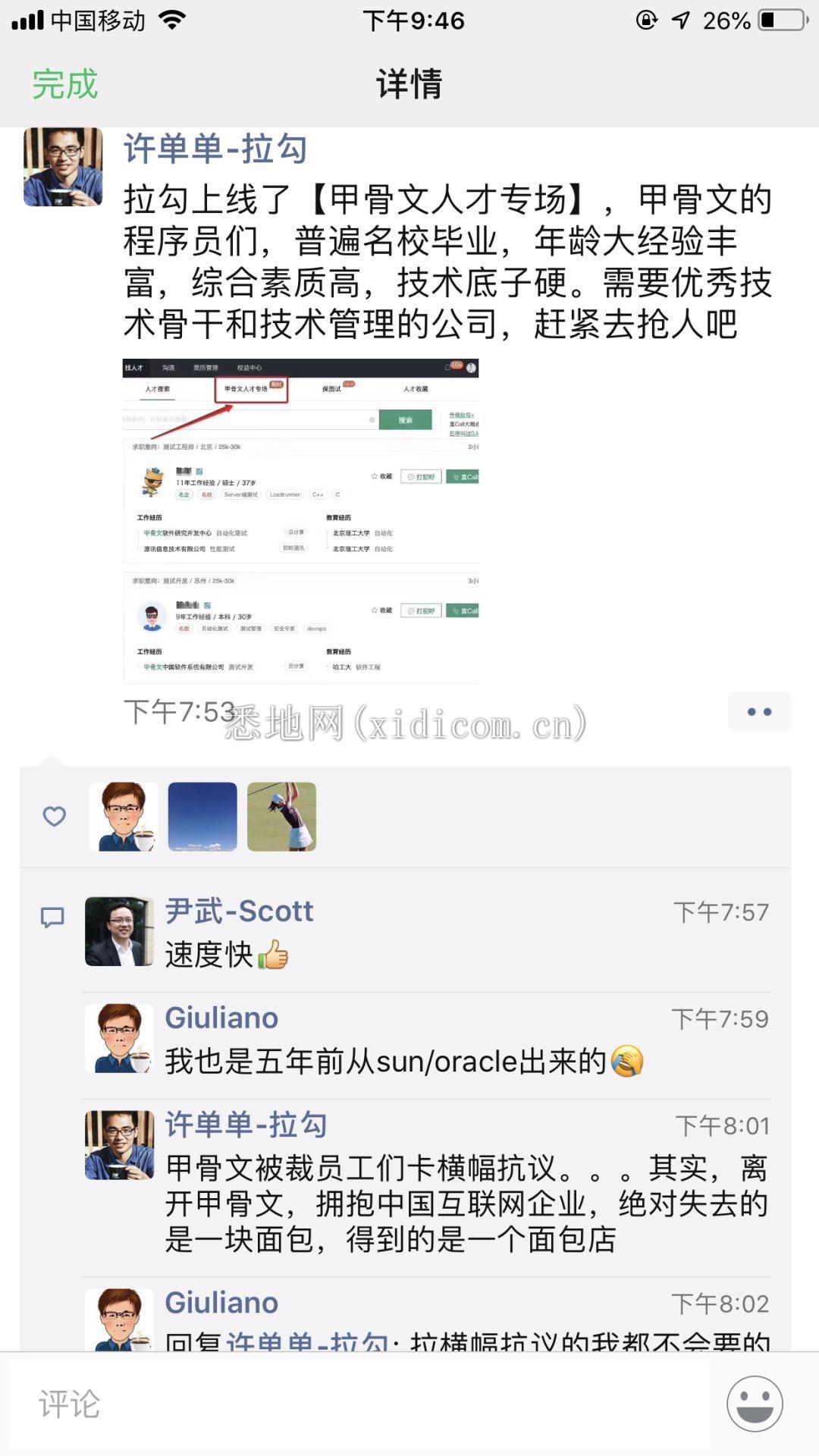Reply to 许单单's comment about 面包店

click(x=466, y=1204)
